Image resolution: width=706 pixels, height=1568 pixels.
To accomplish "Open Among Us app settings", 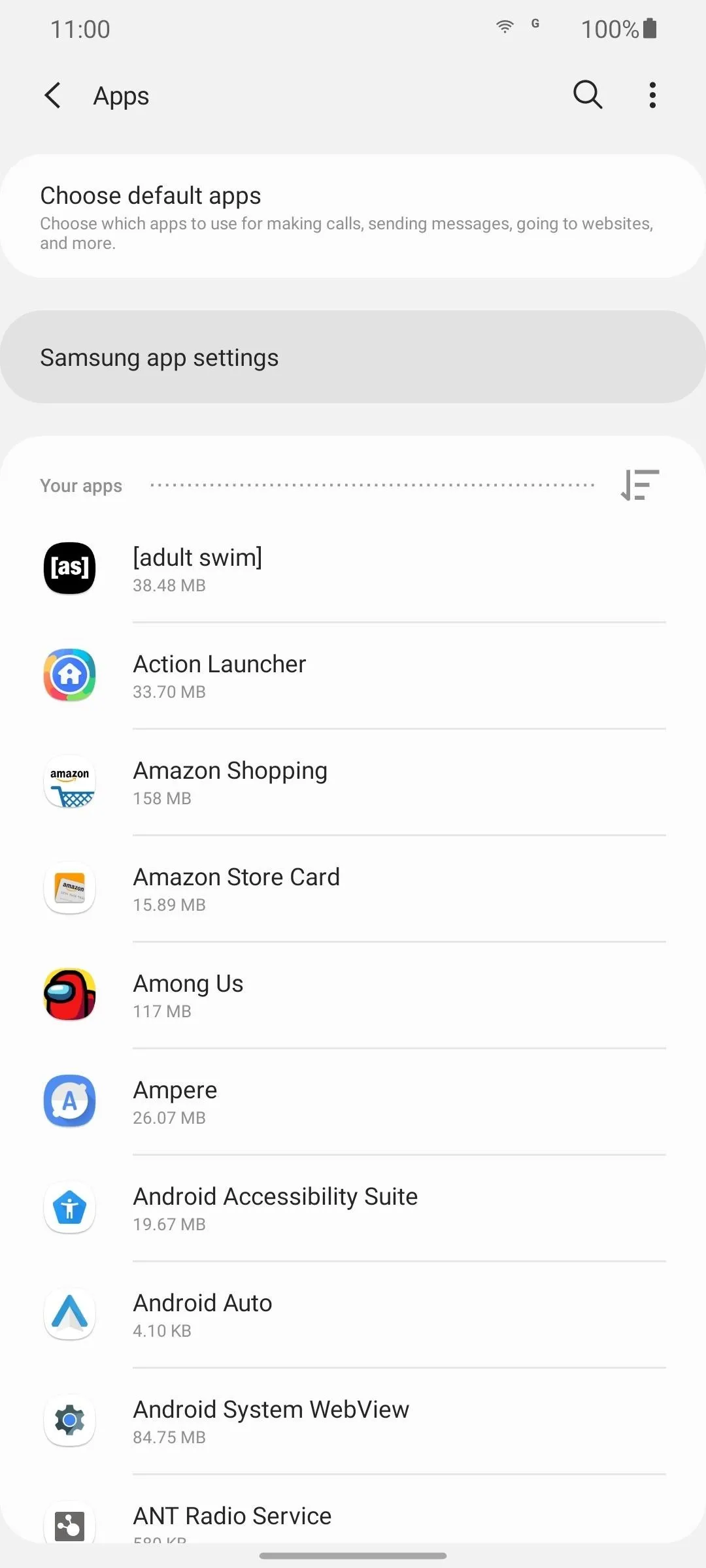I will click(x=353, y=995).
